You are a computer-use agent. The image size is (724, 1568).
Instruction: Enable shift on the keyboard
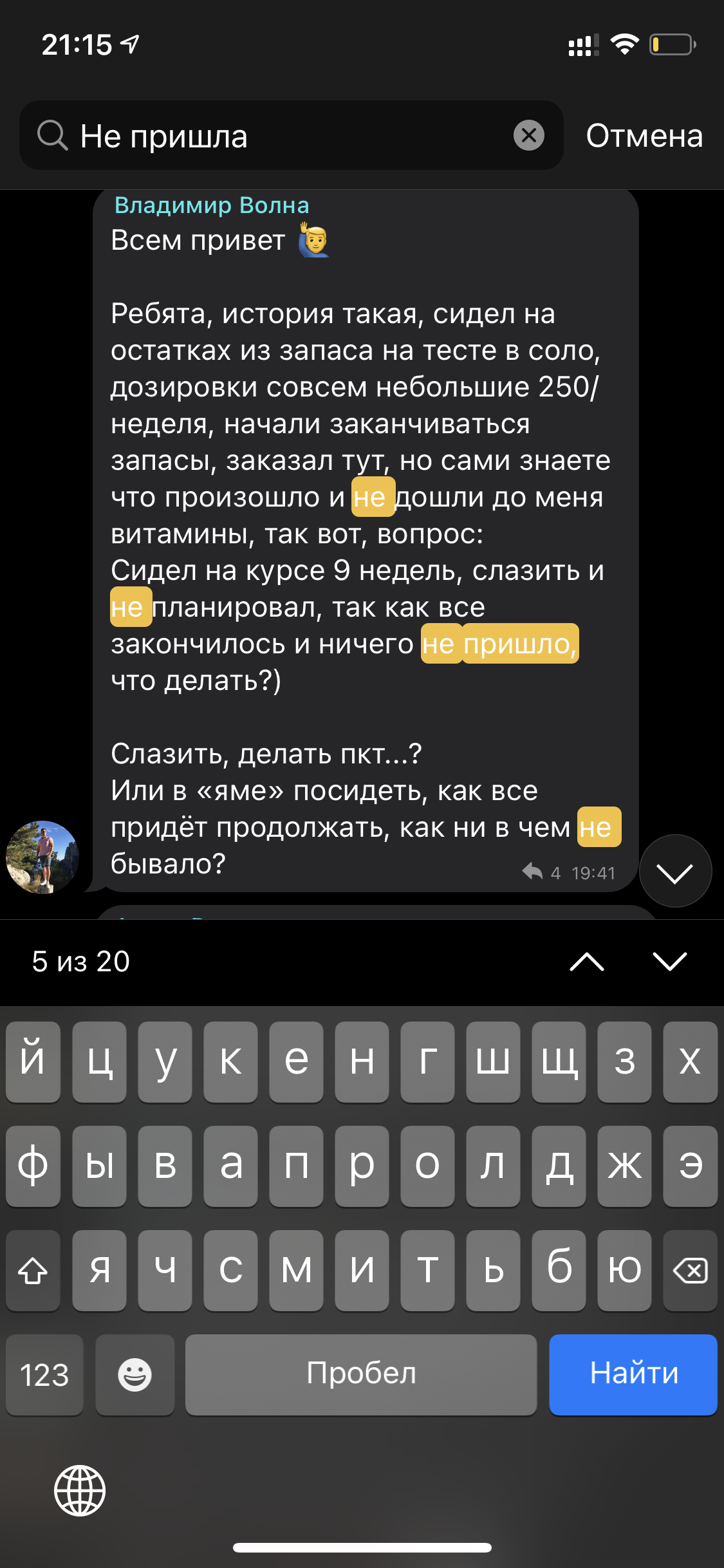(33, 1271)
